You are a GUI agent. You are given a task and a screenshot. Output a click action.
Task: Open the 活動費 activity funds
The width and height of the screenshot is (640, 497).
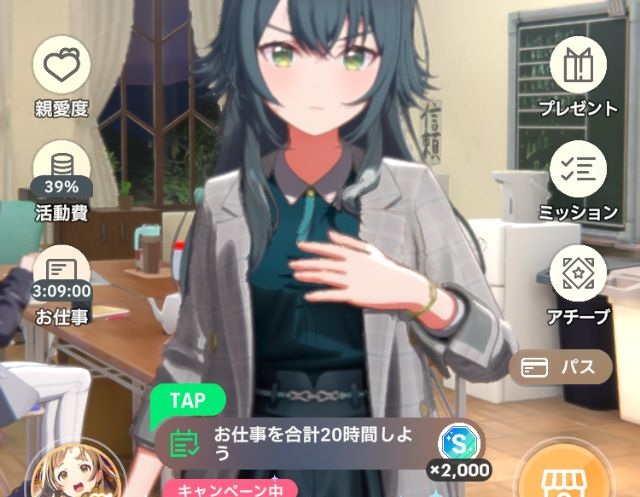tap(62, 170)
